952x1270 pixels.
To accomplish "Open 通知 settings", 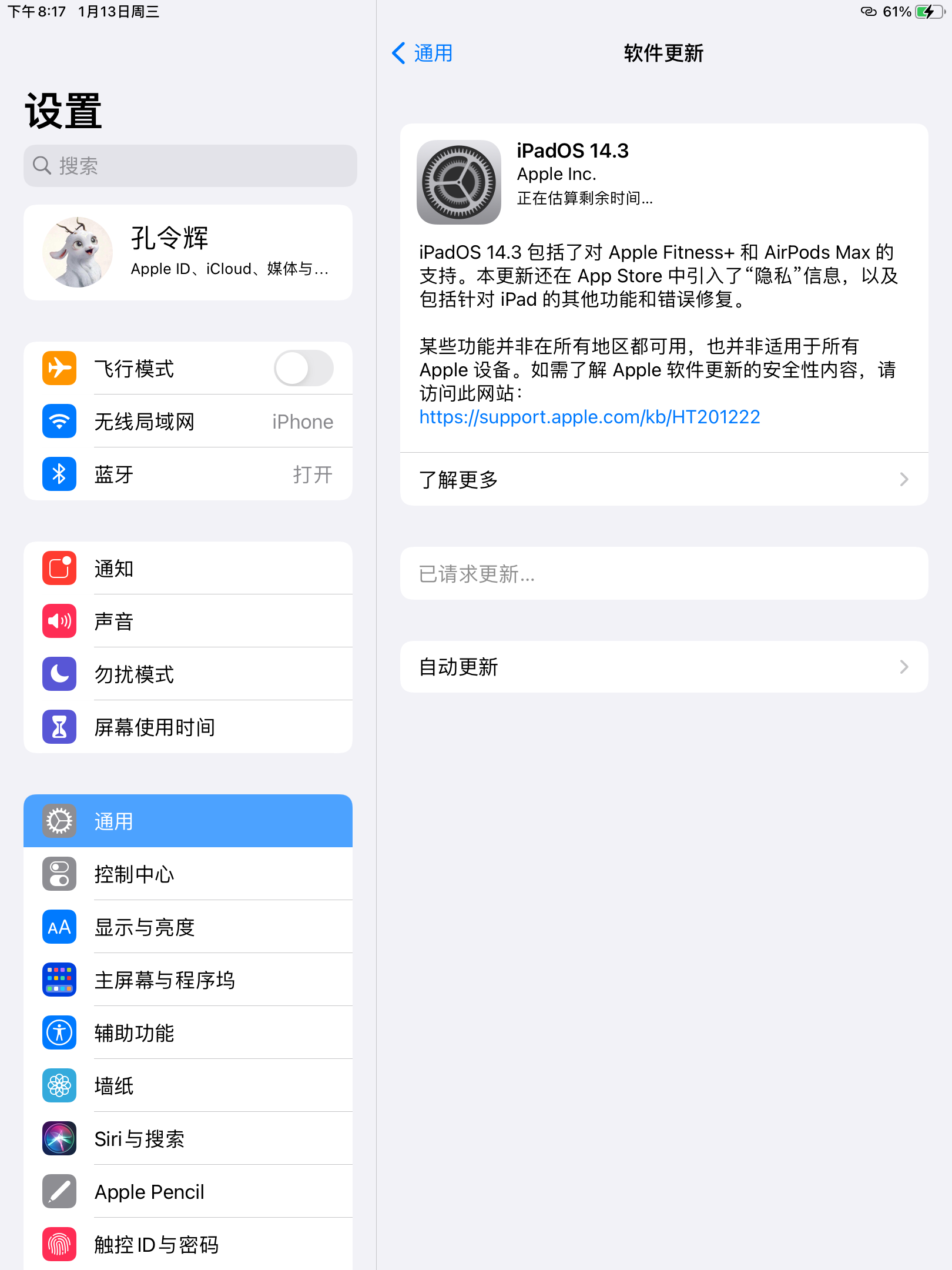I will tap(188, 569).
